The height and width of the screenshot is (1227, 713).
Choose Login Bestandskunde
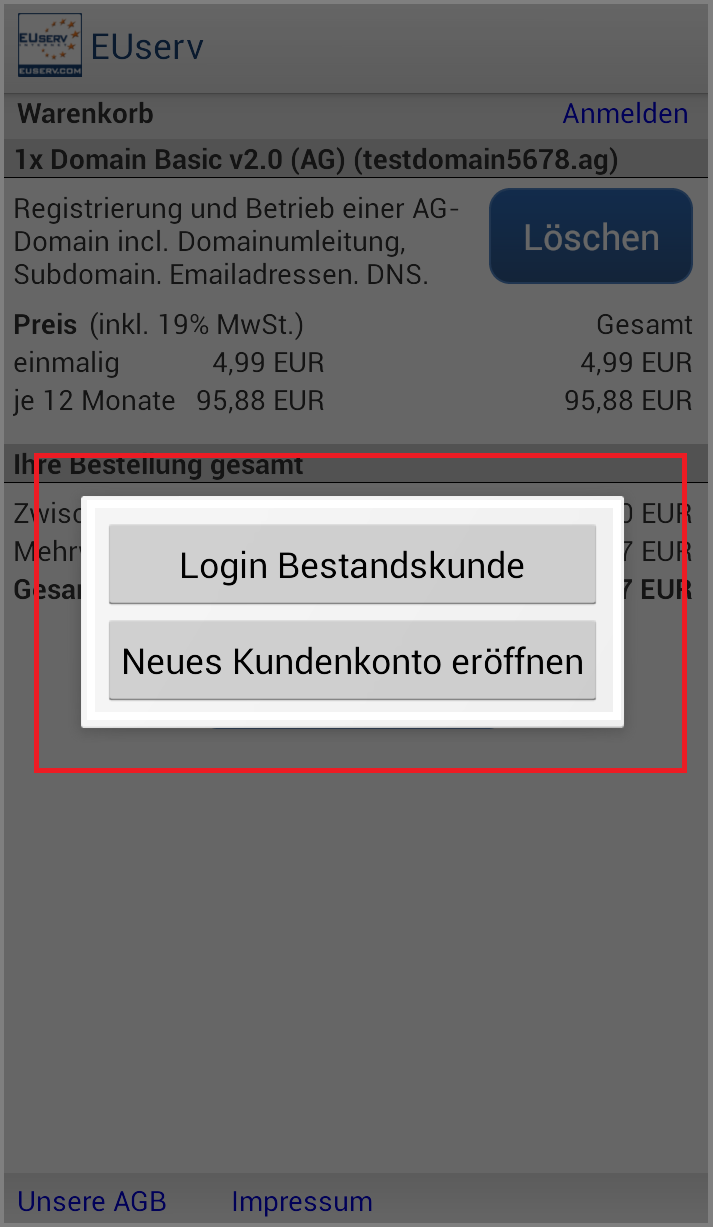[352, 565]
